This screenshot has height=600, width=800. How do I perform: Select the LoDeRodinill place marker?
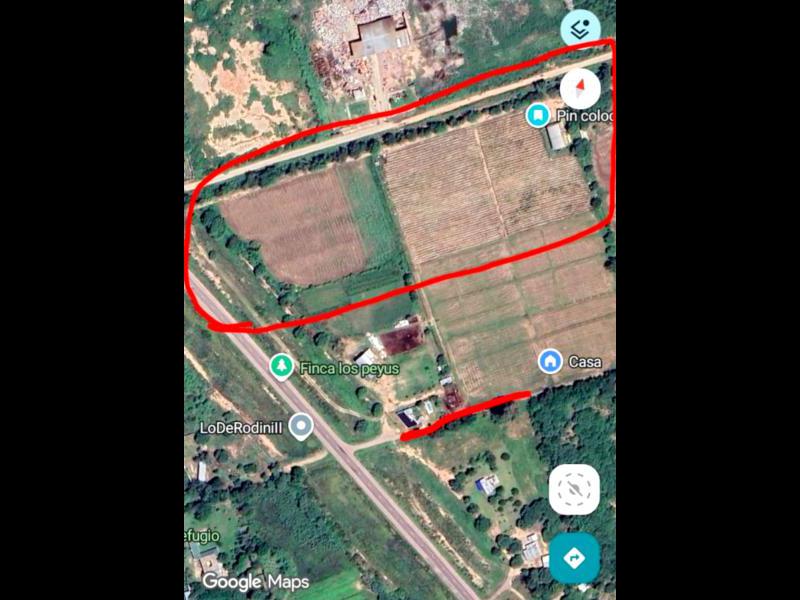[x=299, y=427]
